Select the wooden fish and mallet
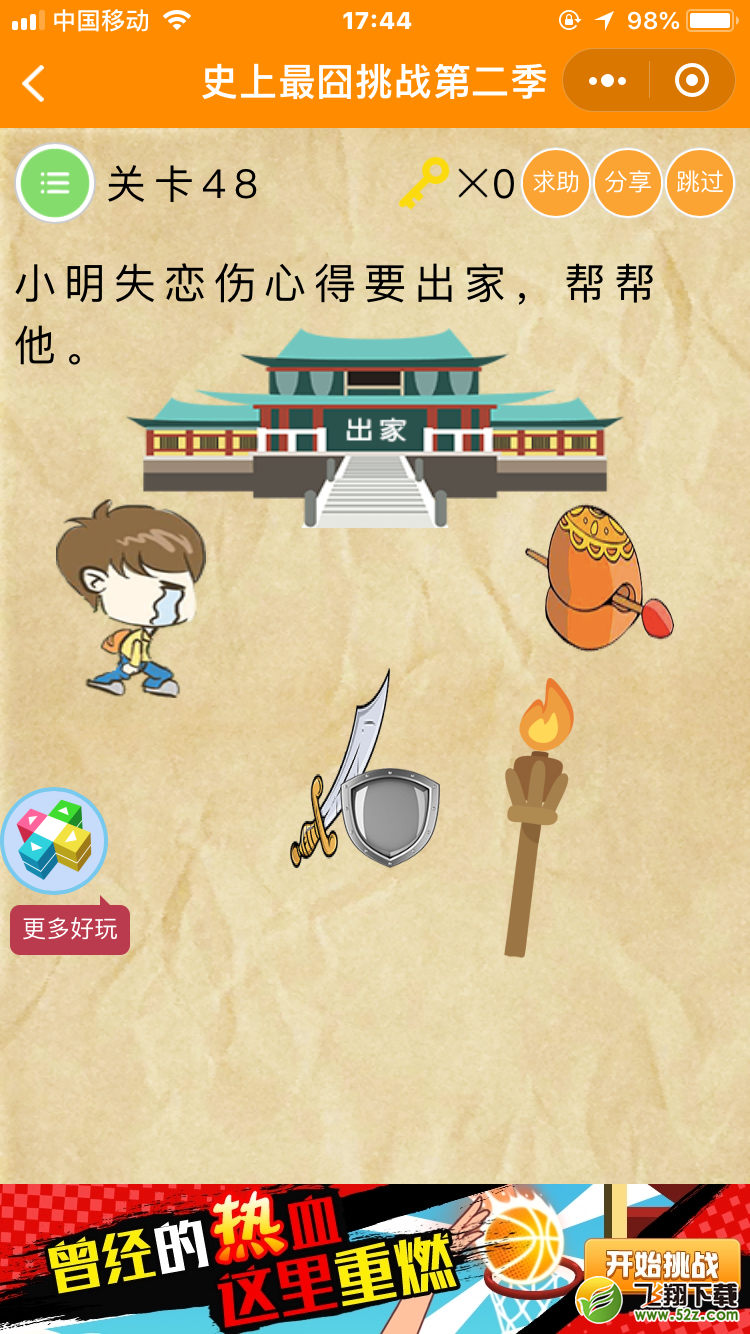Screen dimensions: 750x1334 pos(597,577)
